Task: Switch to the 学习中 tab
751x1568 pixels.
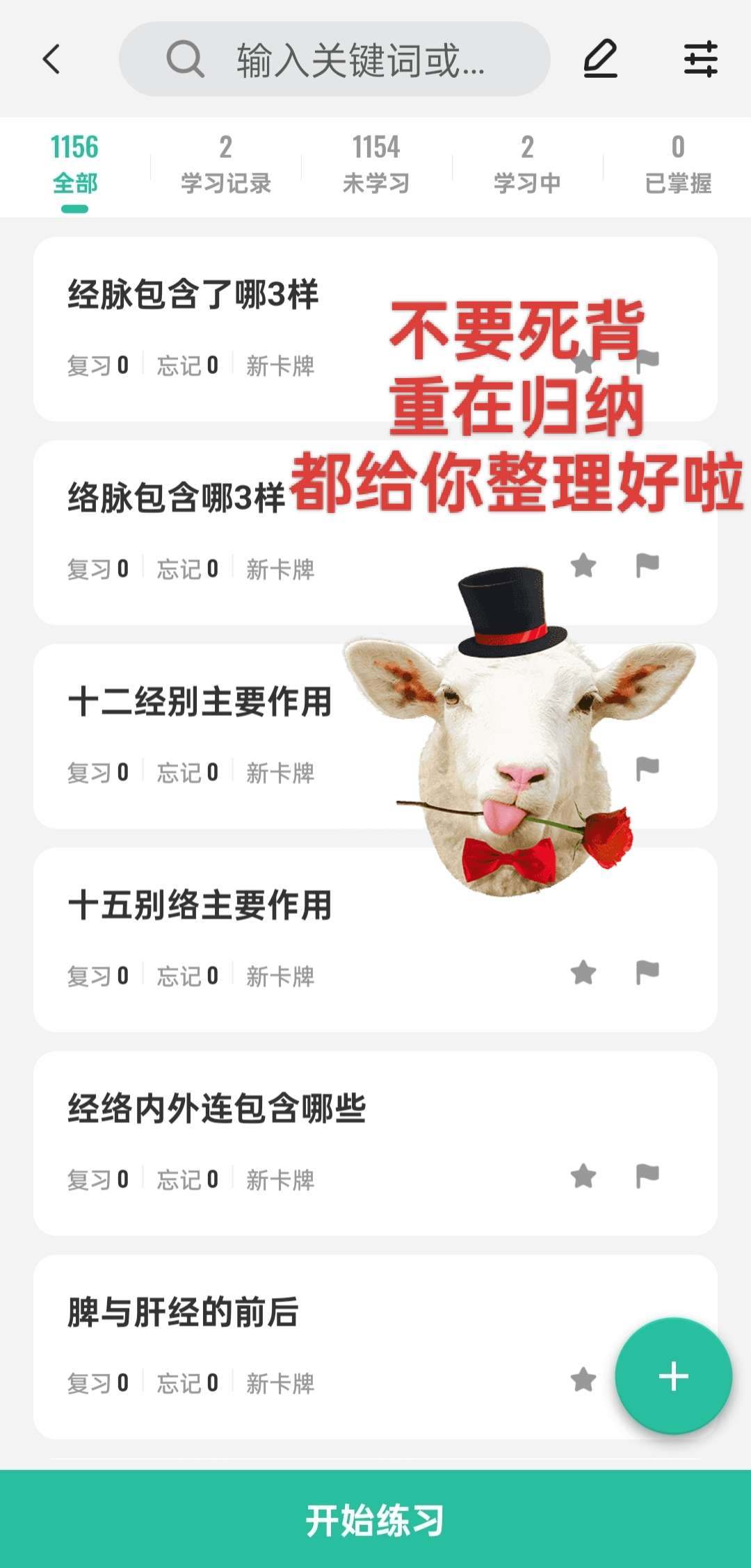Action: pyautogui.click(x=527, y=165)
